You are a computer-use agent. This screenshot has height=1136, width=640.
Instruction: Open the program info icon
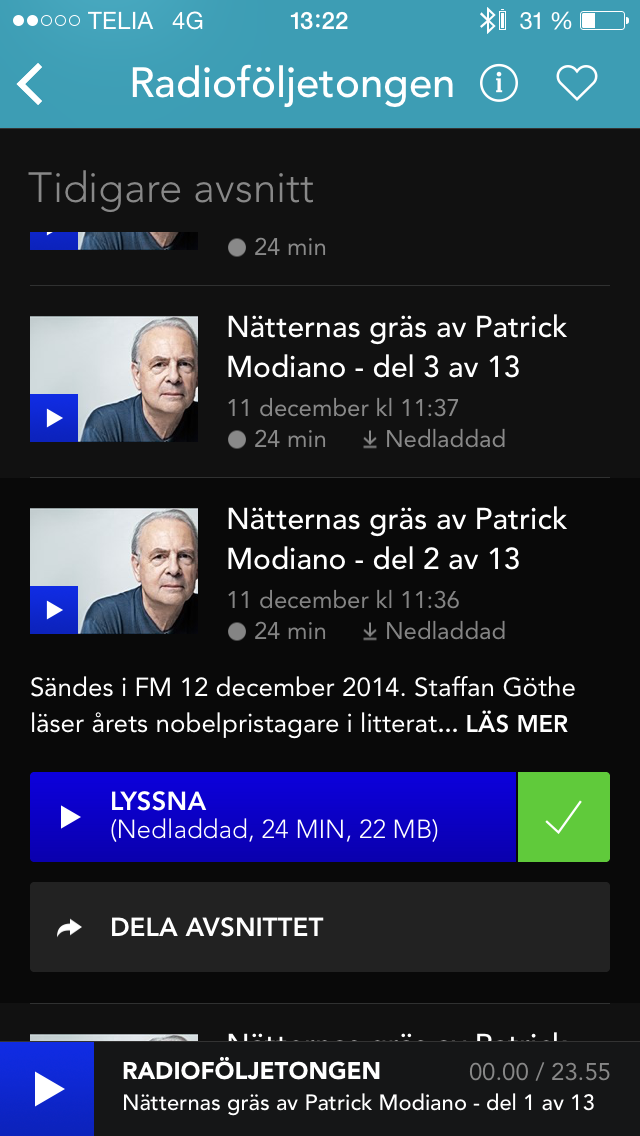click(x=499, y=84)
